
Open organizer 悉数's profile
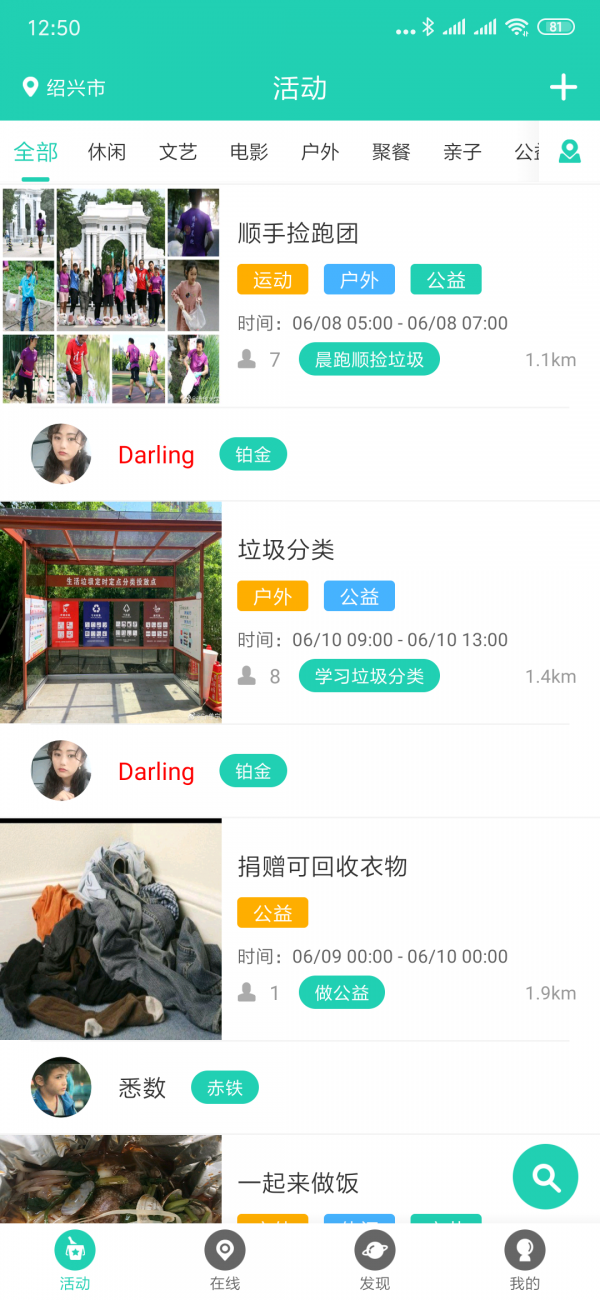(61, 1087)
